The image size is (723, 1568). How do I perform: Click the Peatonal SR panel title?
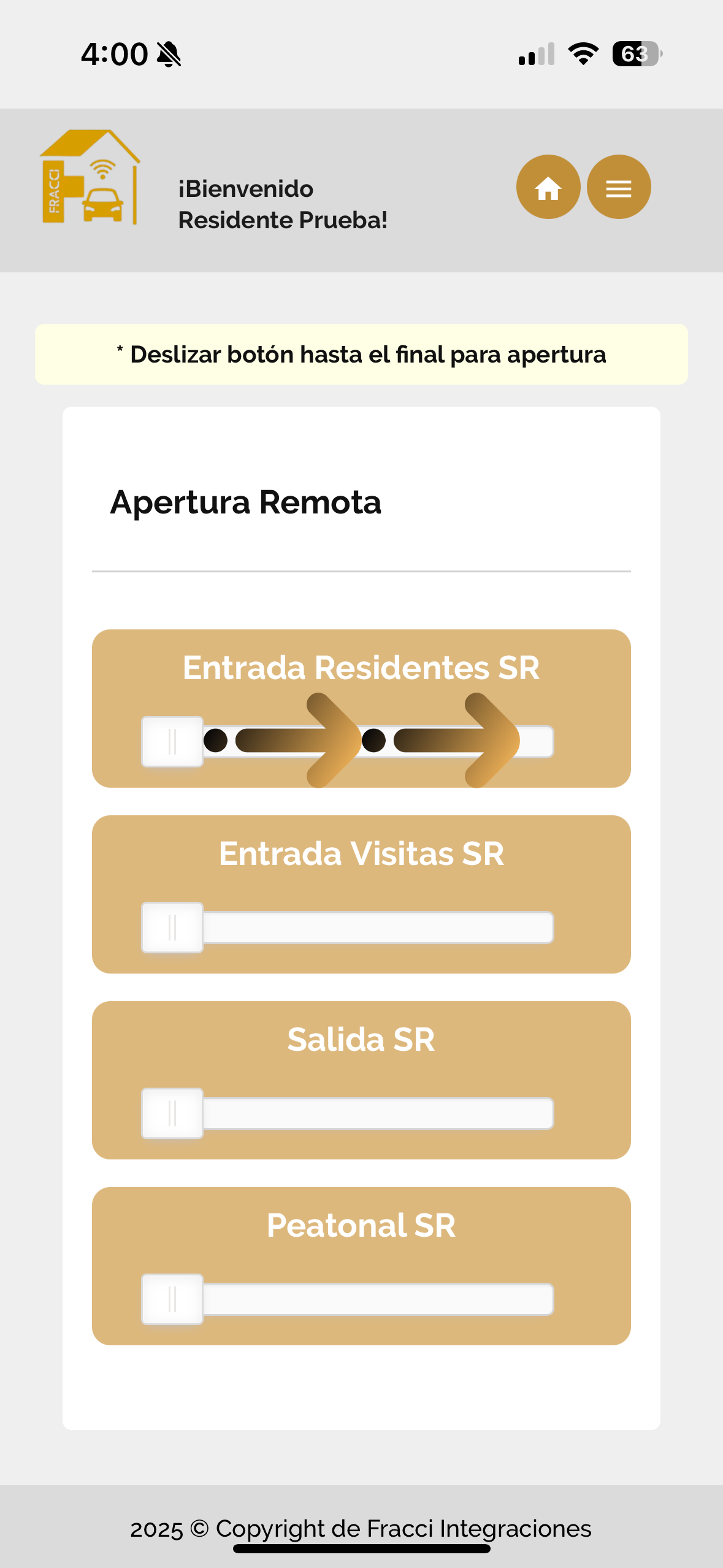(x=361, y=1226)
